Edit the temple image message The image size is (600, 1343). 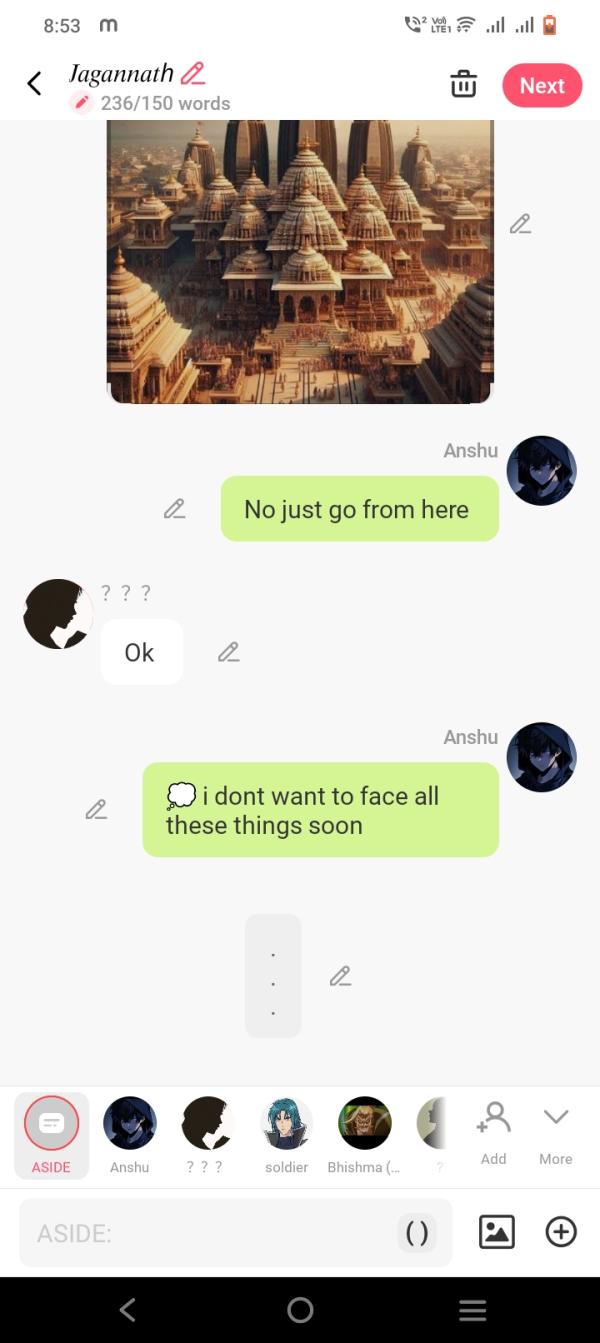(x=520, y=224)
